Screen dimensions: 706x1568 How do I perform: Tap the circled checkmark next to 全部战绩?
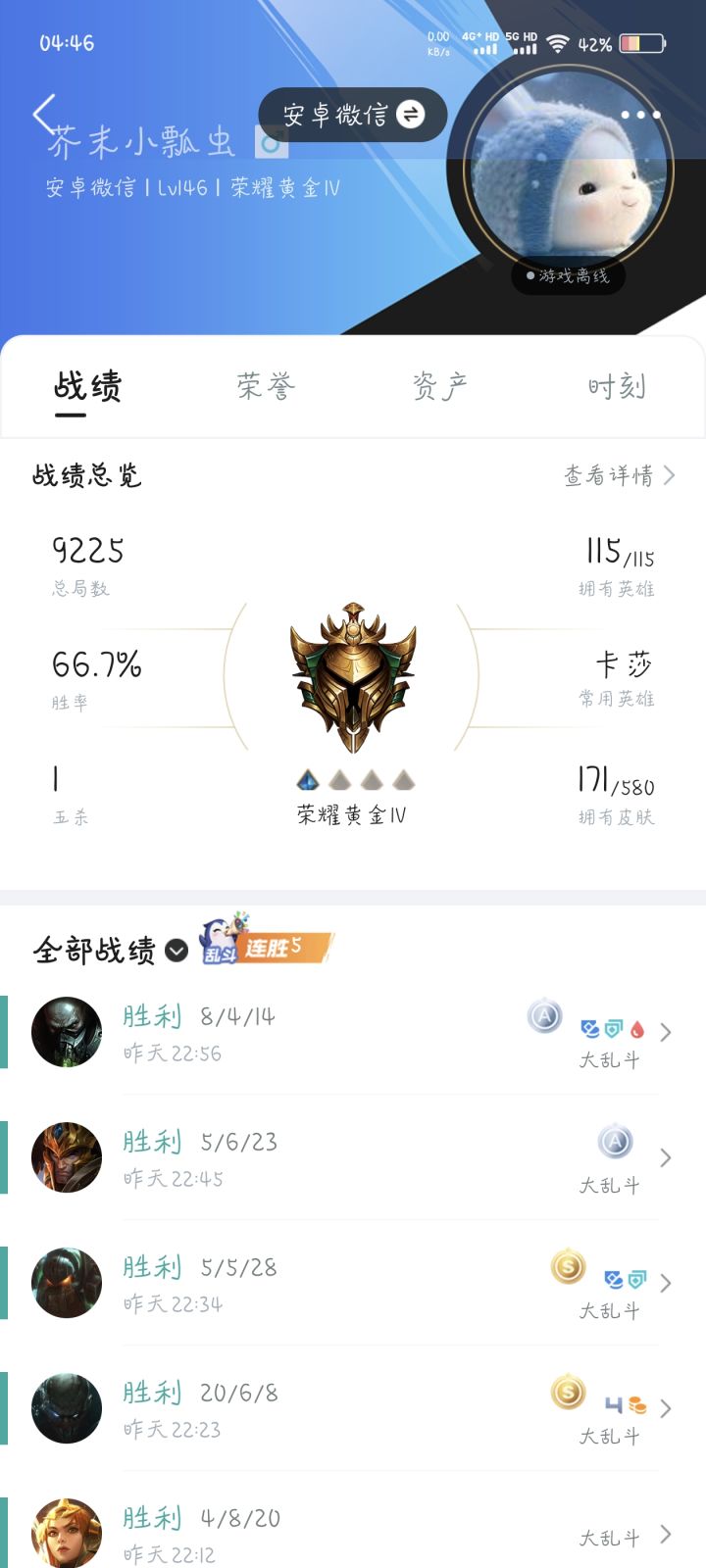coord(175,951)
